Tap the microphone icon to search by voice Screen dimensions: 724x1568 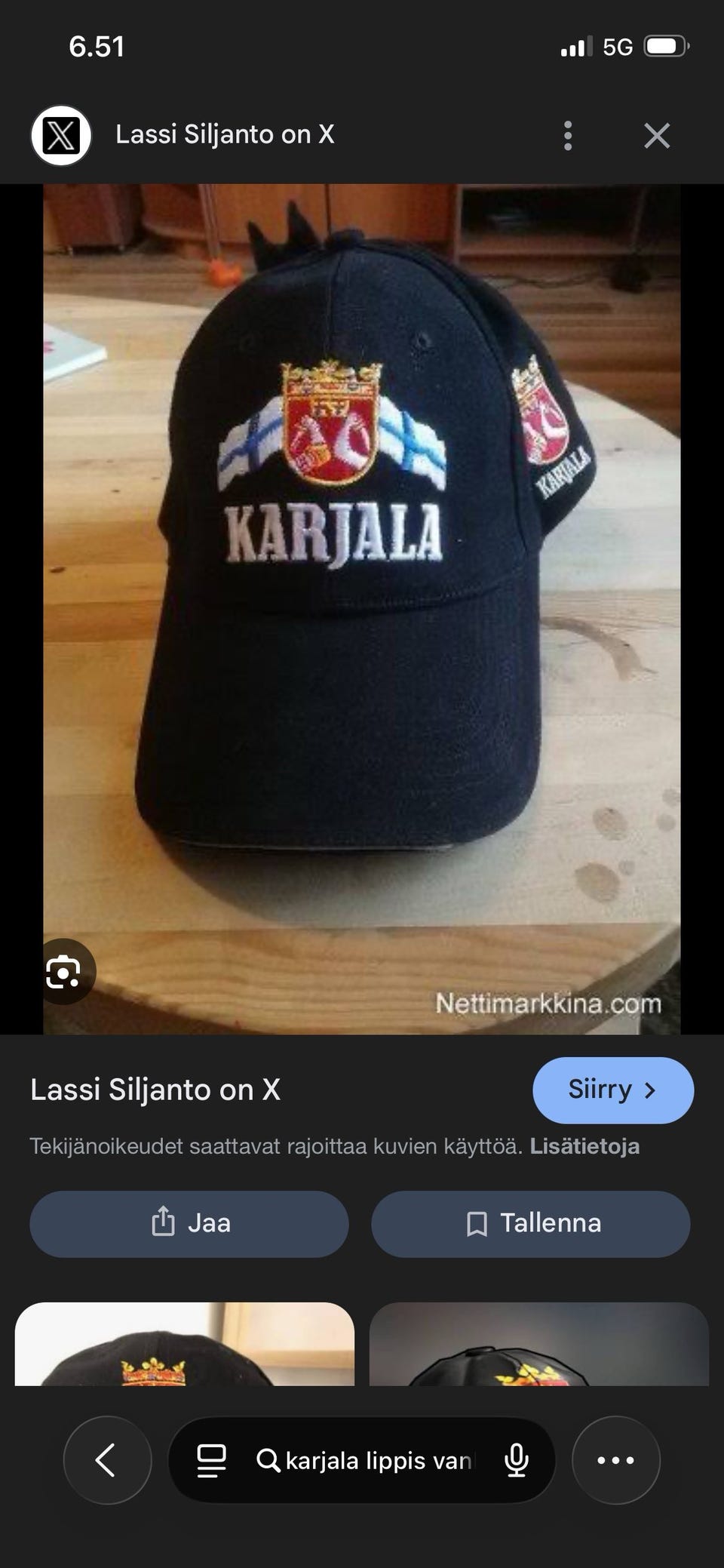[515, 1459]
